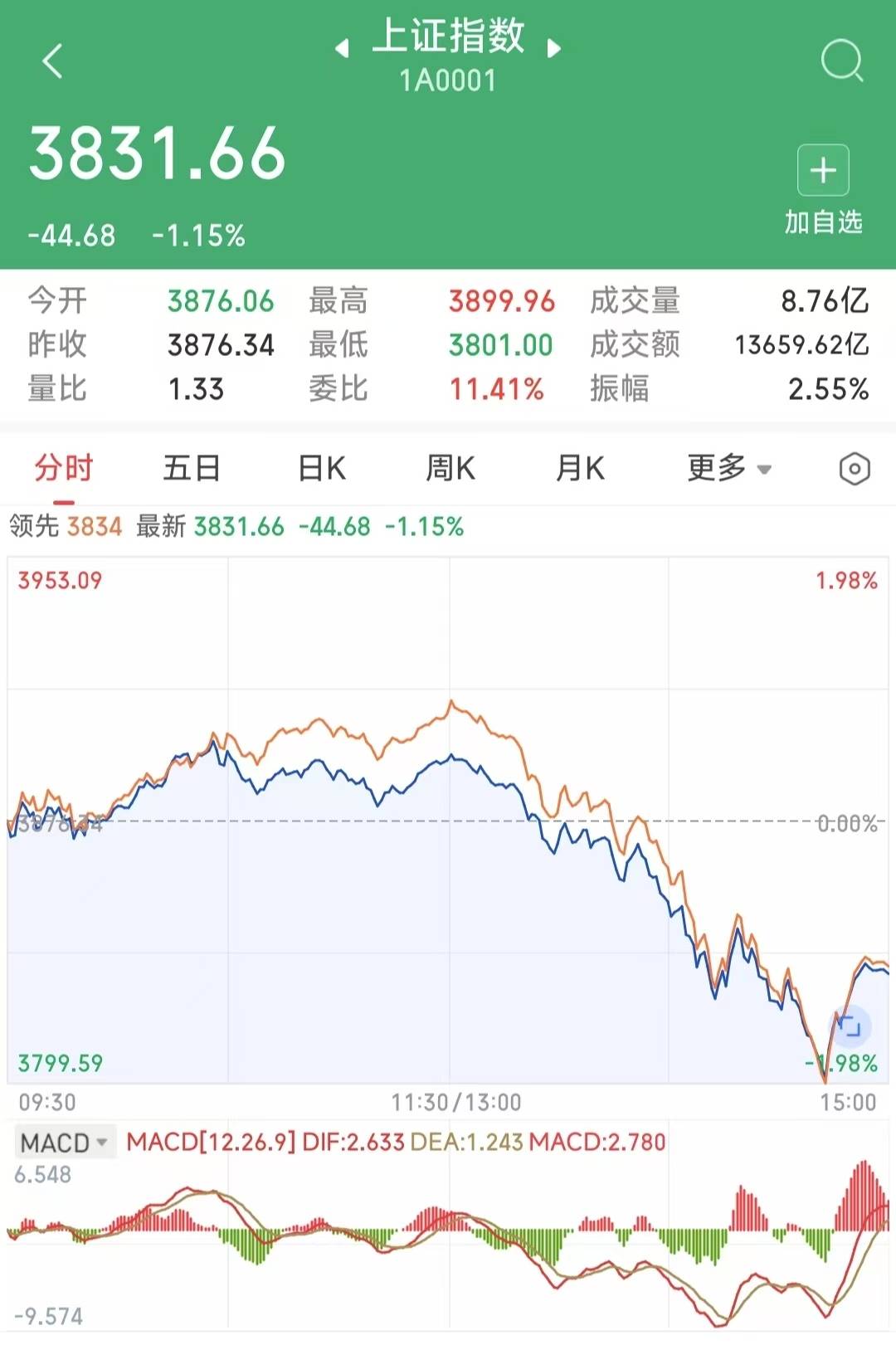Rotate chart to fullscreen with the blue corner icon

click(x=850, y=1026)
